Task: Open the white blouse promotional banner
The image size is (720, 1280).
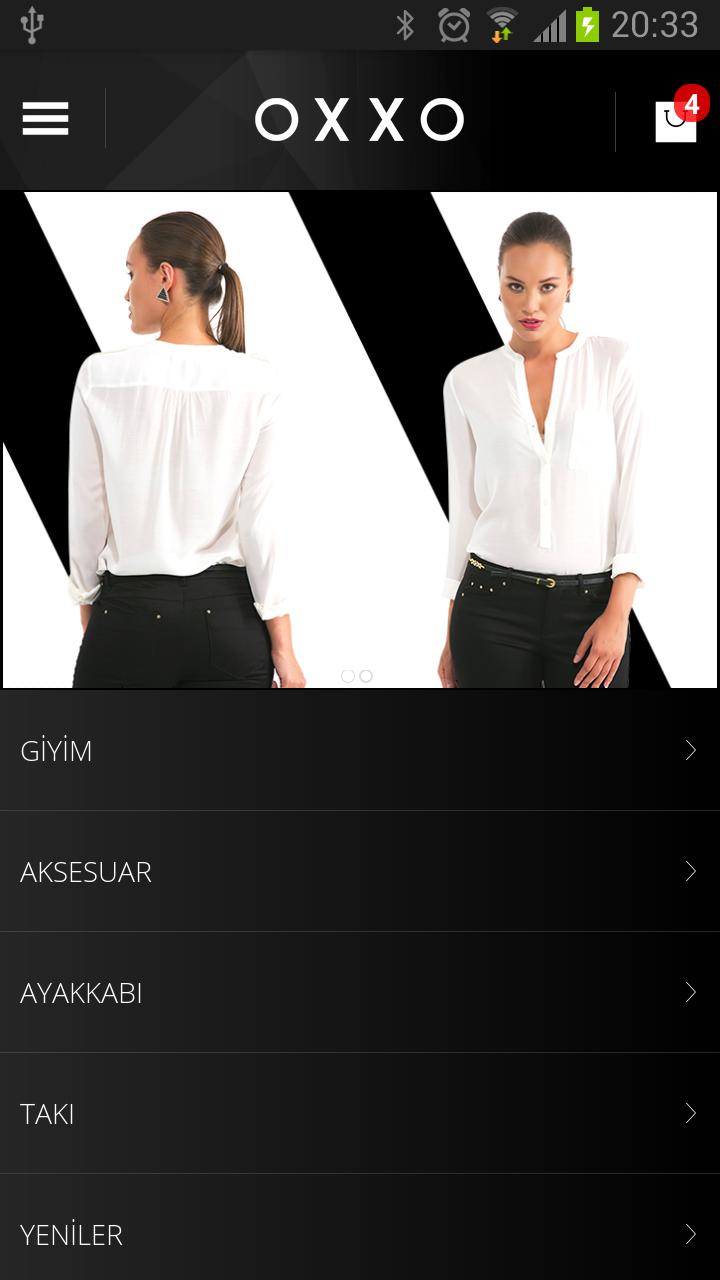Action: pyautogui.click(x=360, y=440)
